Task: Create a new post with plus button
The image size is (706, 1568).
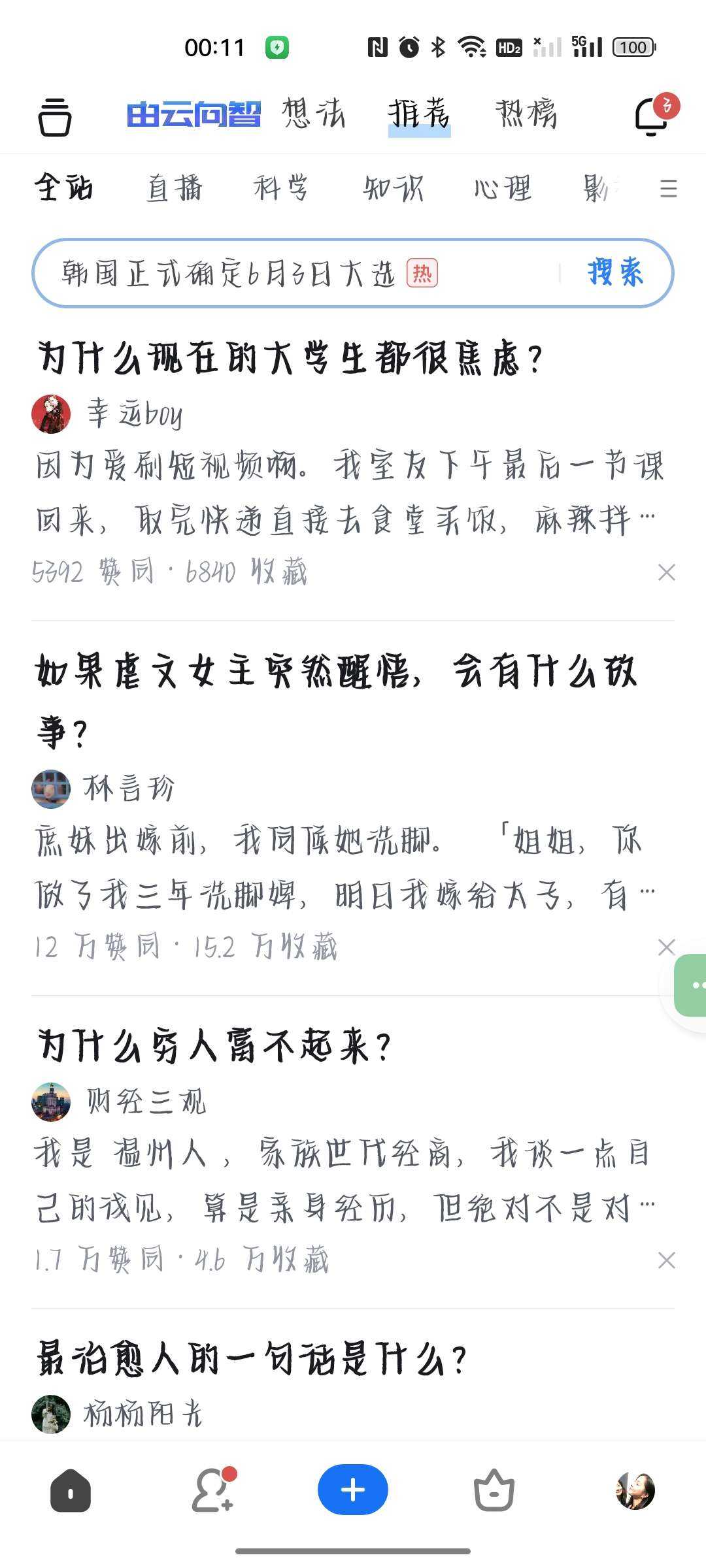Action: pos(353,1490)
